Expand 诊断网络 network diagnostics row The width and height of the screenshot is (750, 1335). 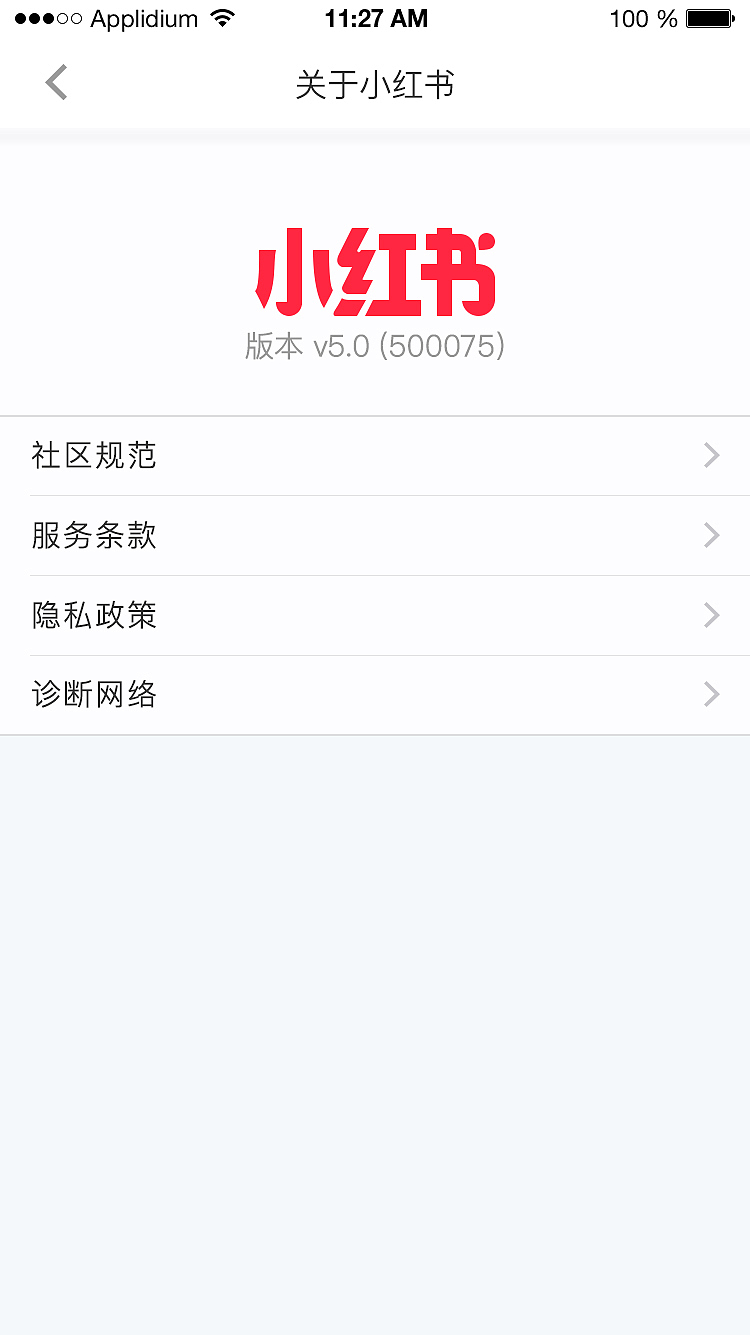[93, 694]
